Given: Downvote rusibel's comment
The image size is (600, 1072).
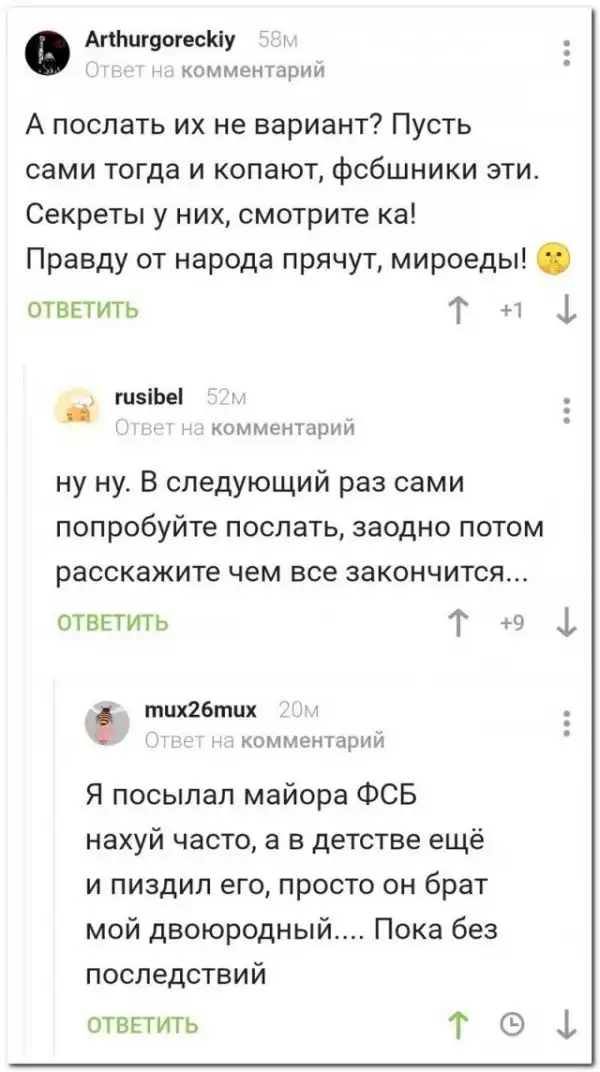Looking at the screenshot, I should tap(567, 624).
